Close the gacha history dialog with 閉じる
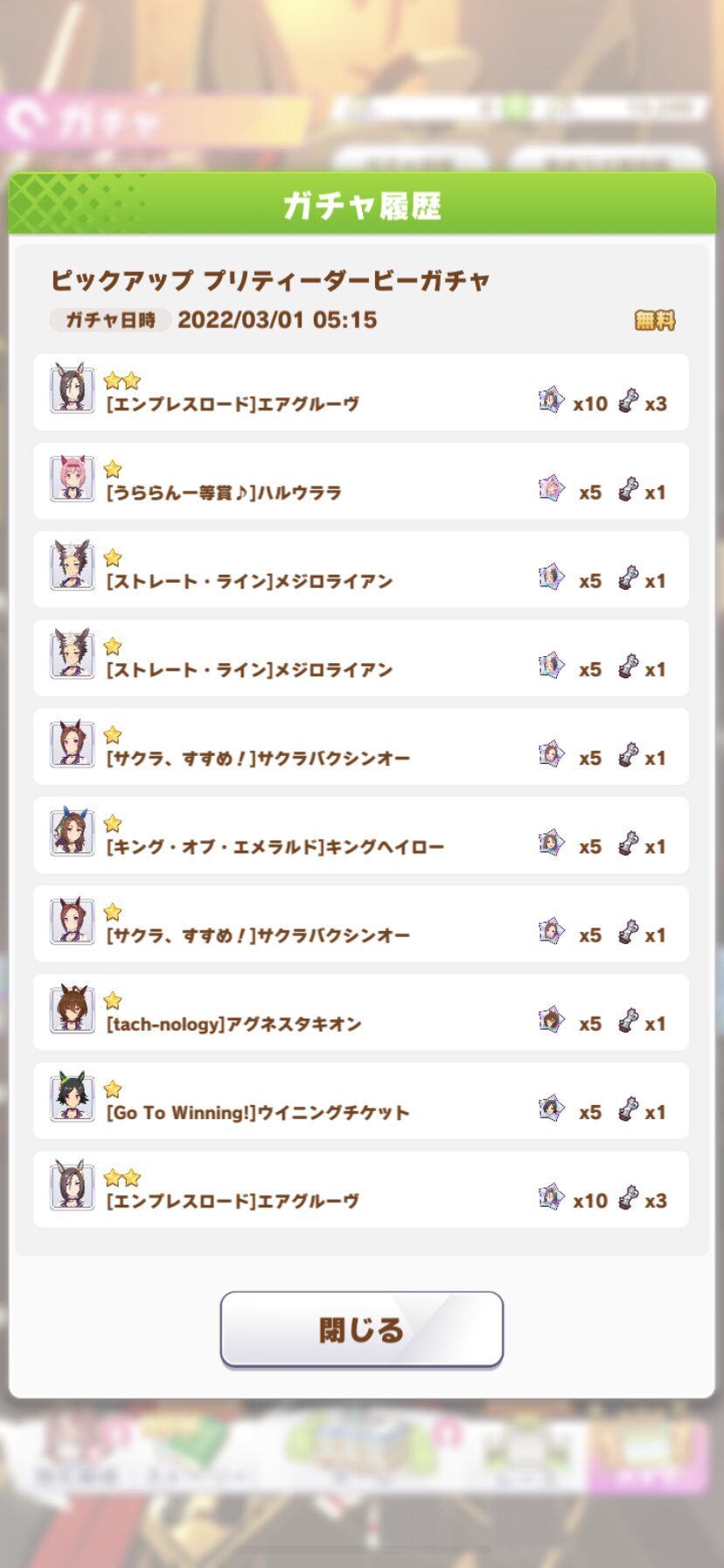The image size is (724, 1568). click(361, 1328)
